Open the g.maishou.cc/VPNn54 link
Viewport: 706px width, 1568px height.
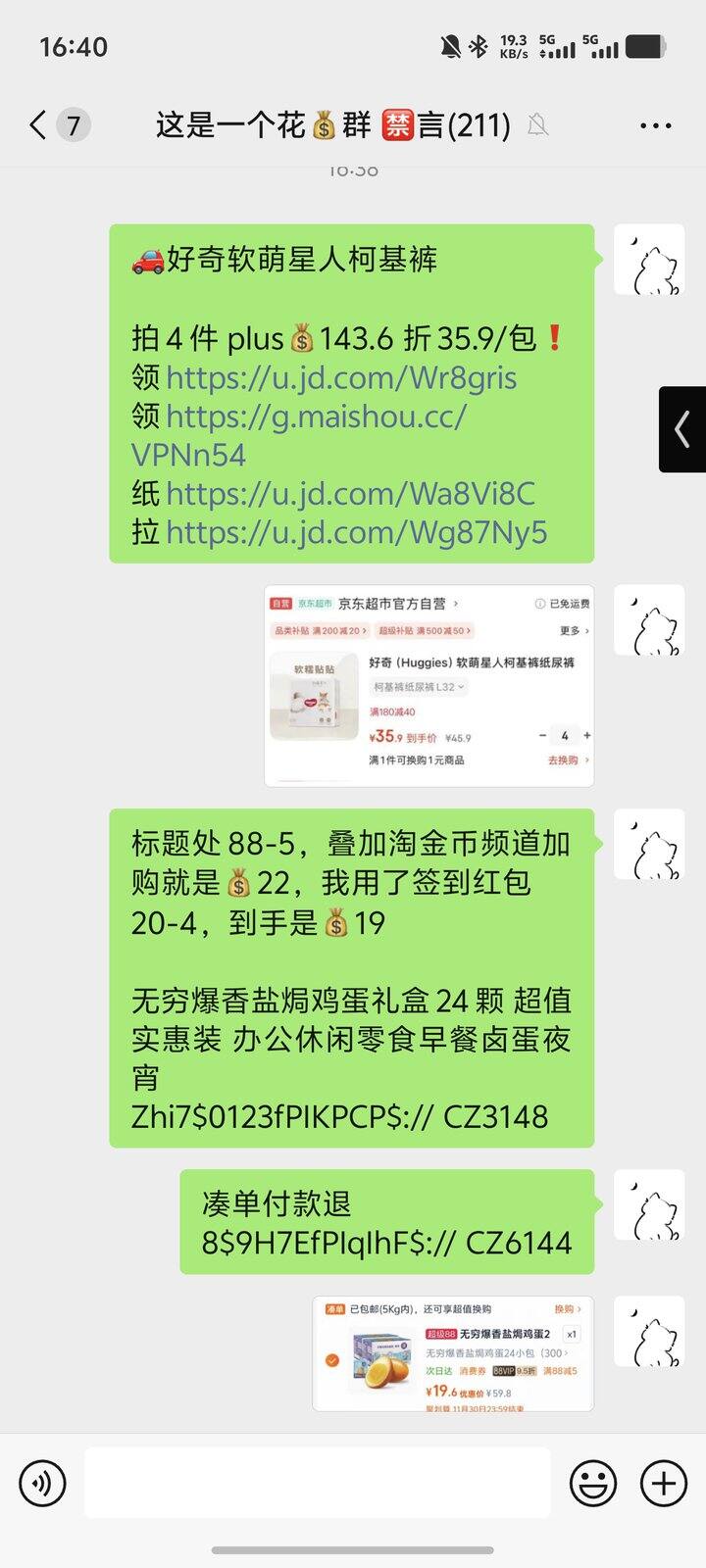point(299,435)
